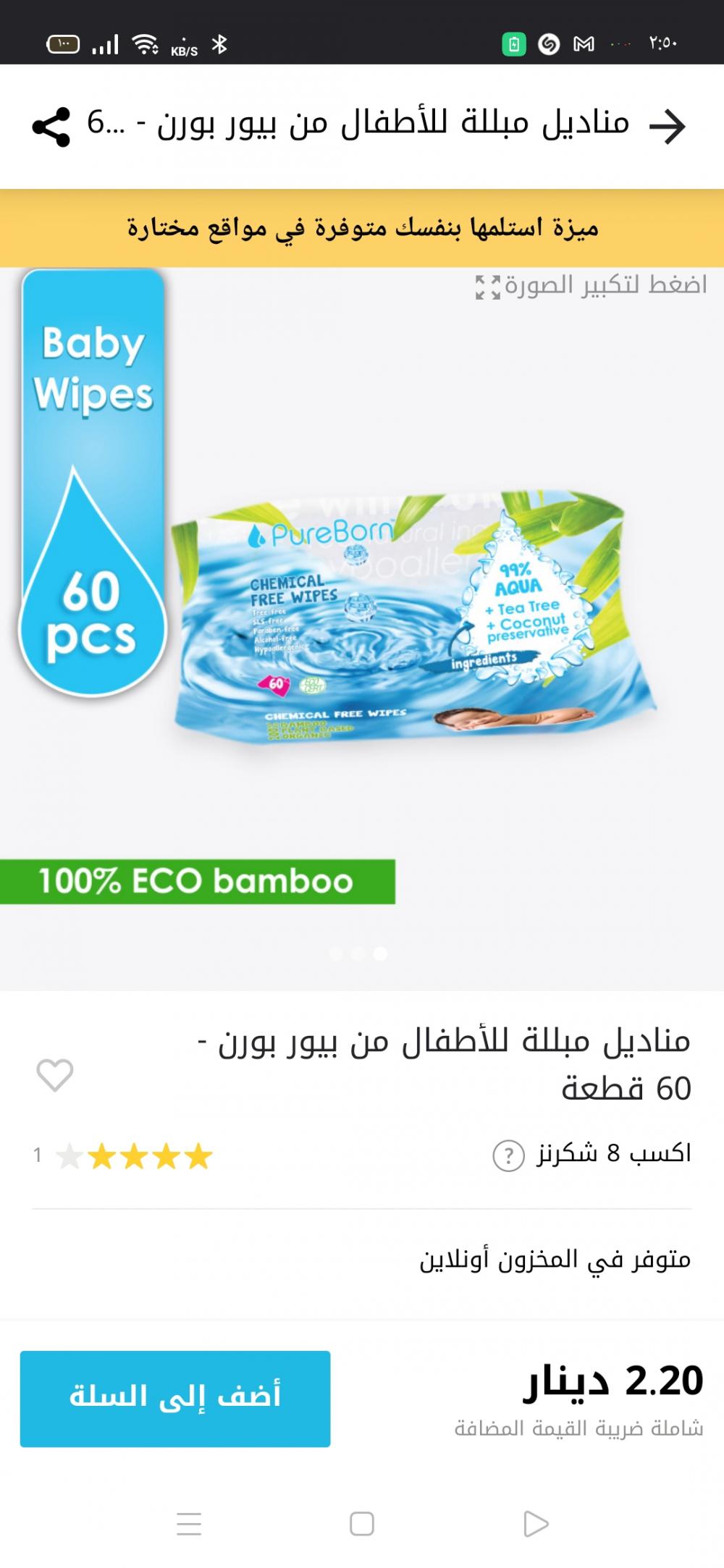Screen dimensions: 724x1568
Task: Open the Shukrans info question mark
Action: (x=508, y=1155)
